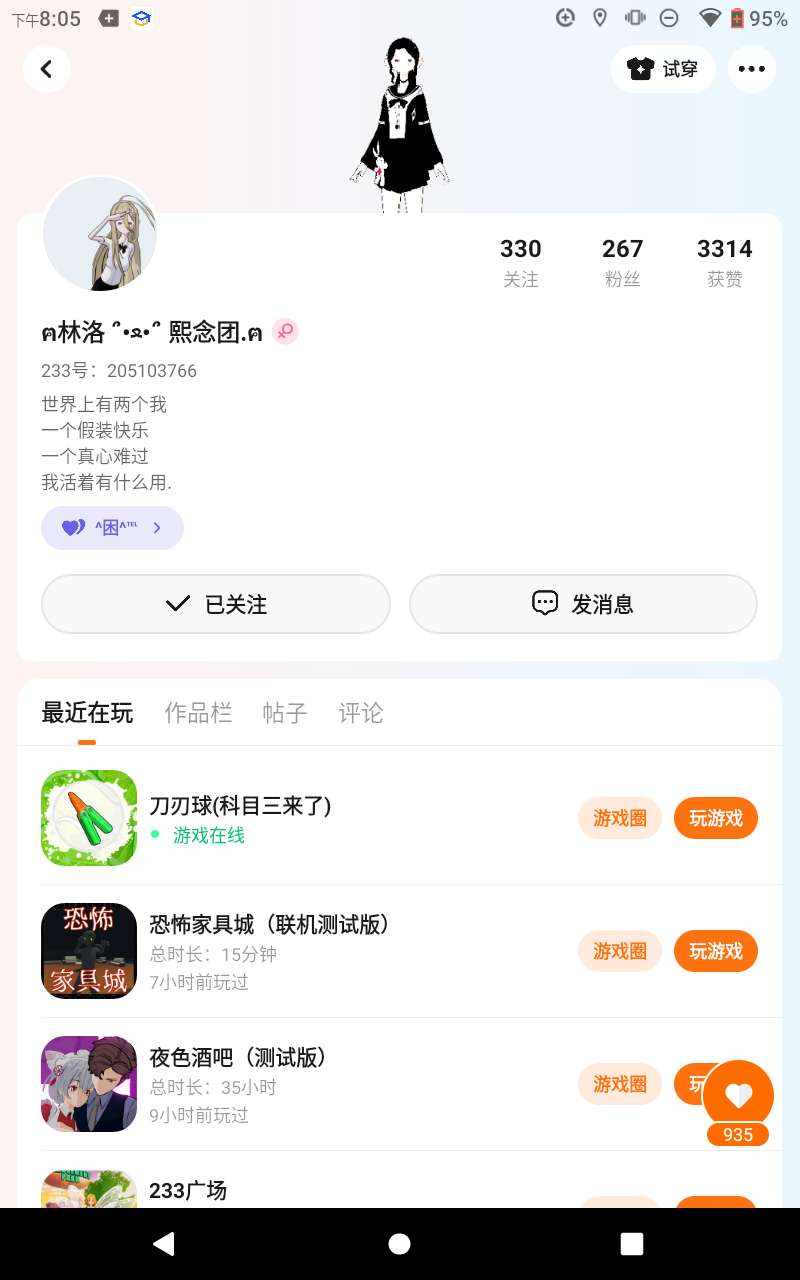This screenshot has height=1280, width=800.
Task: Open the three-dot overflow menu
Action: pyautogui.click(x=751, y=69)
